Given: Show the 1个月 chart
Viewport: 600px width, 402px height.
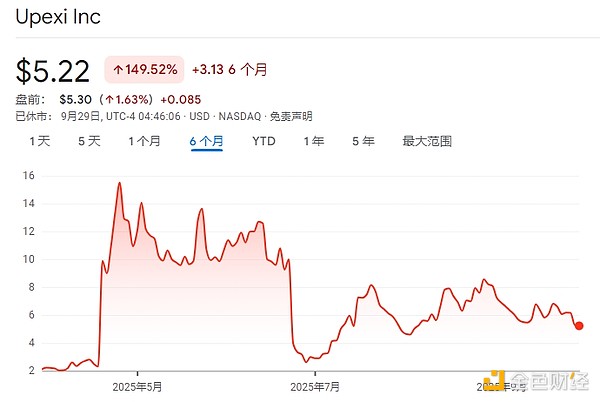Looking at the screenshot, I should (144, 141).
